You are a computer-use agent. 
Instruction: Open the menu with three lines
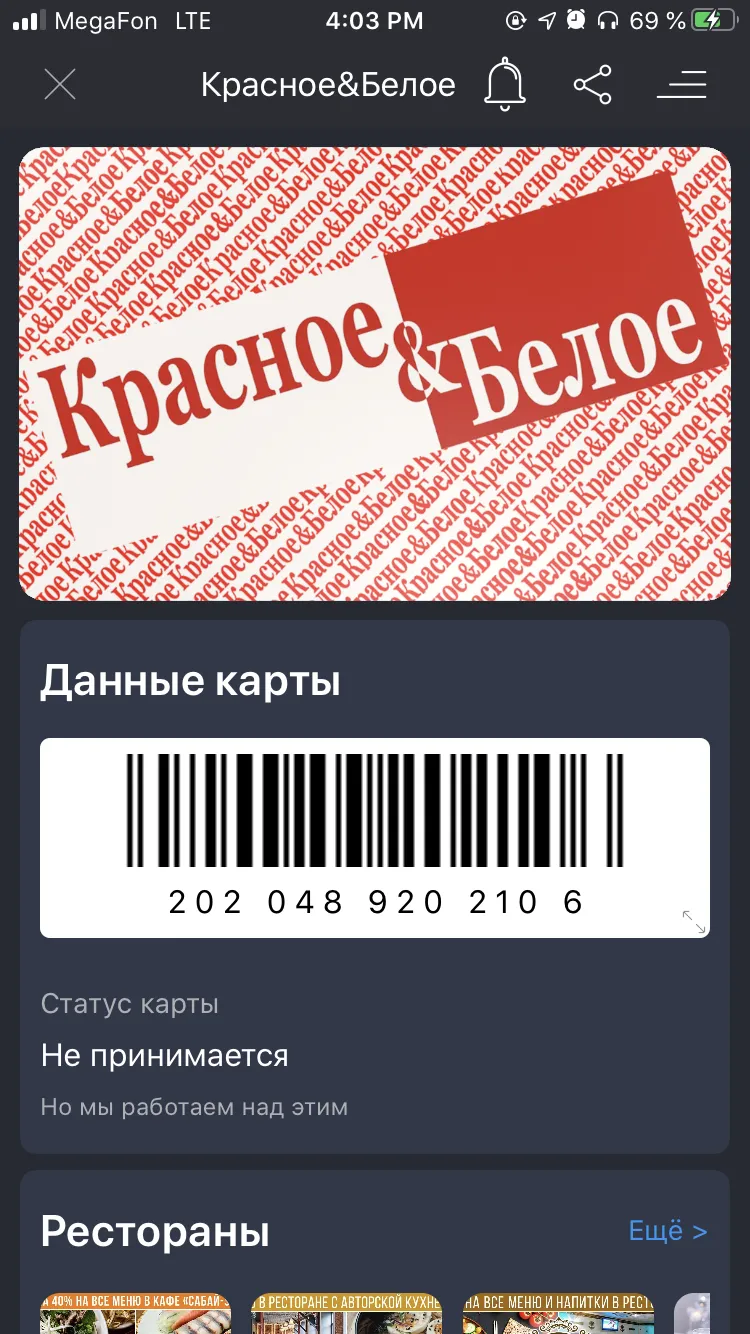pos(682,85)
